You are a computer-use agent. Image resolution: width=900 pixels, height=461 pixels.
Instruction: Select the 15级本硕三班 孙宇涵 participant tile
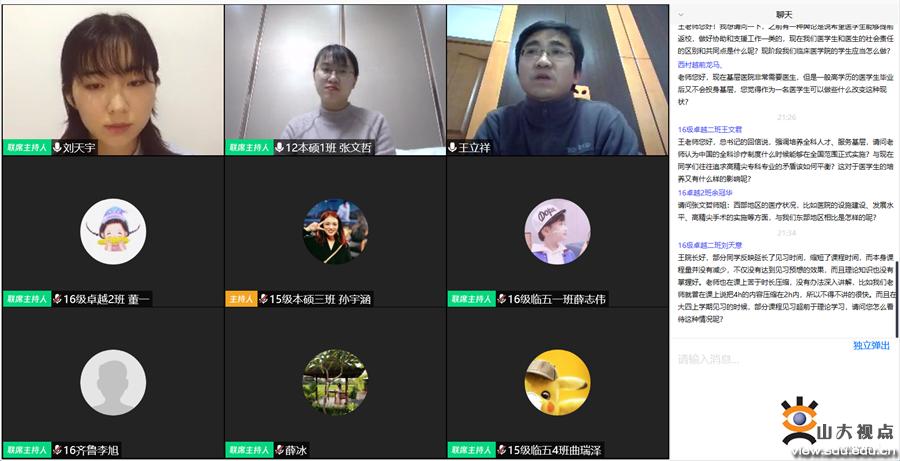(334, 230)
